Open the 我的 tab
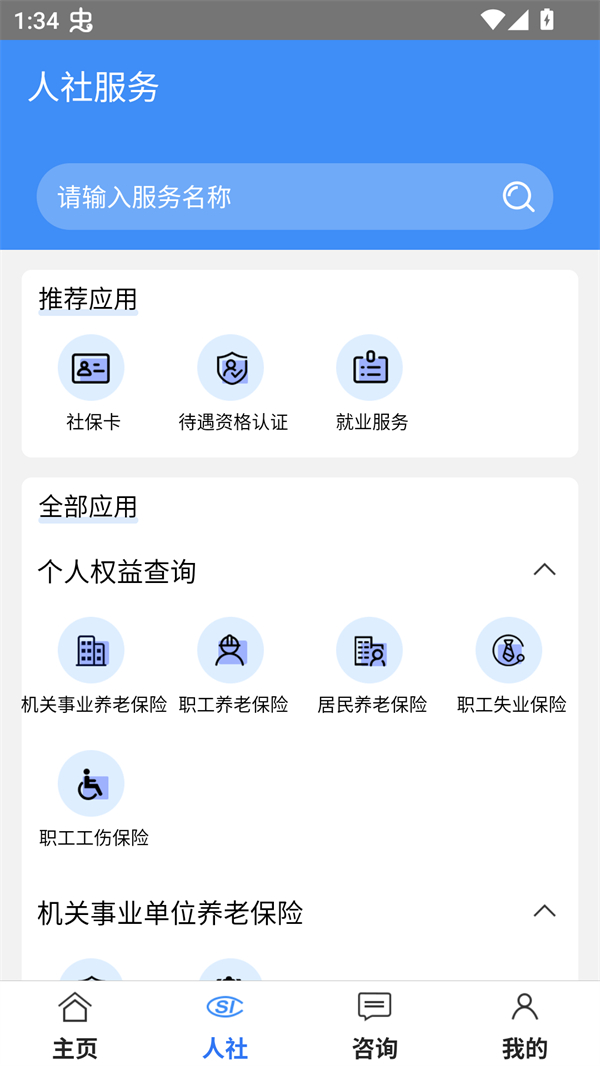Image resolution: width=600 pixels, height=1066 pixels. click(525, 1025)
